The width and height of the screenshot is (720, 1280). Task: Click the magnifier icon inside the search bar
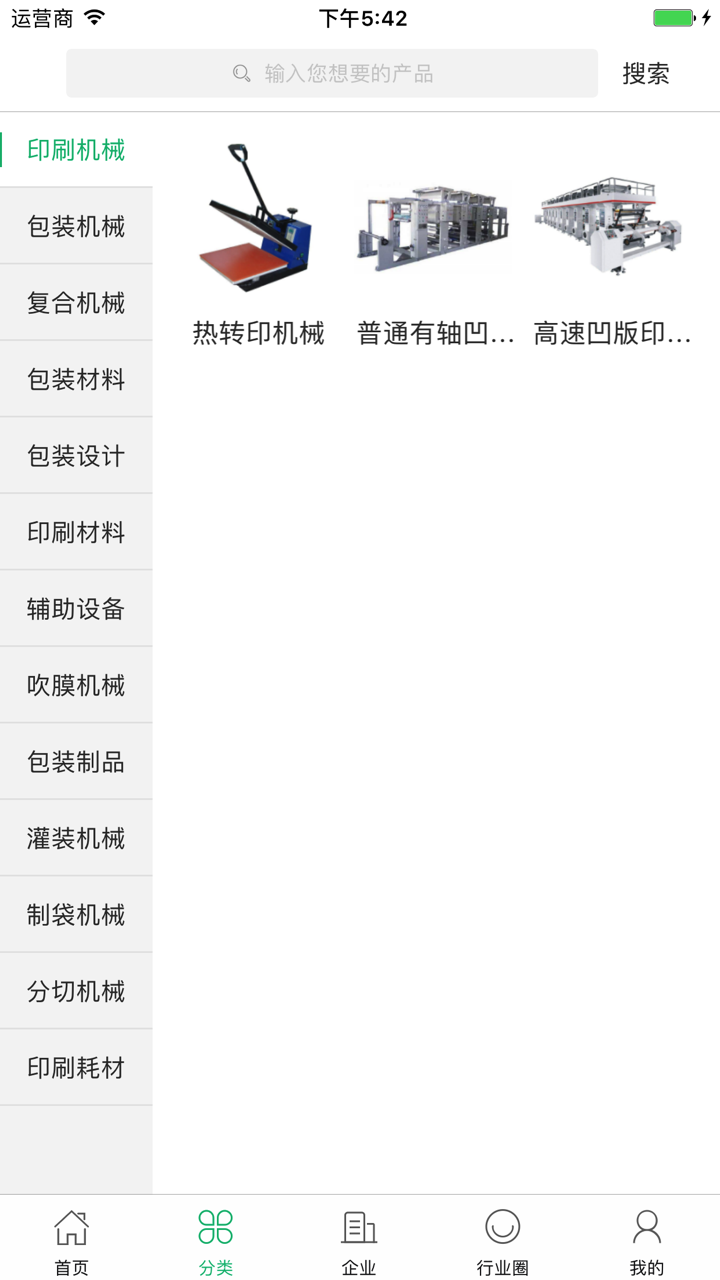[239, 73]
